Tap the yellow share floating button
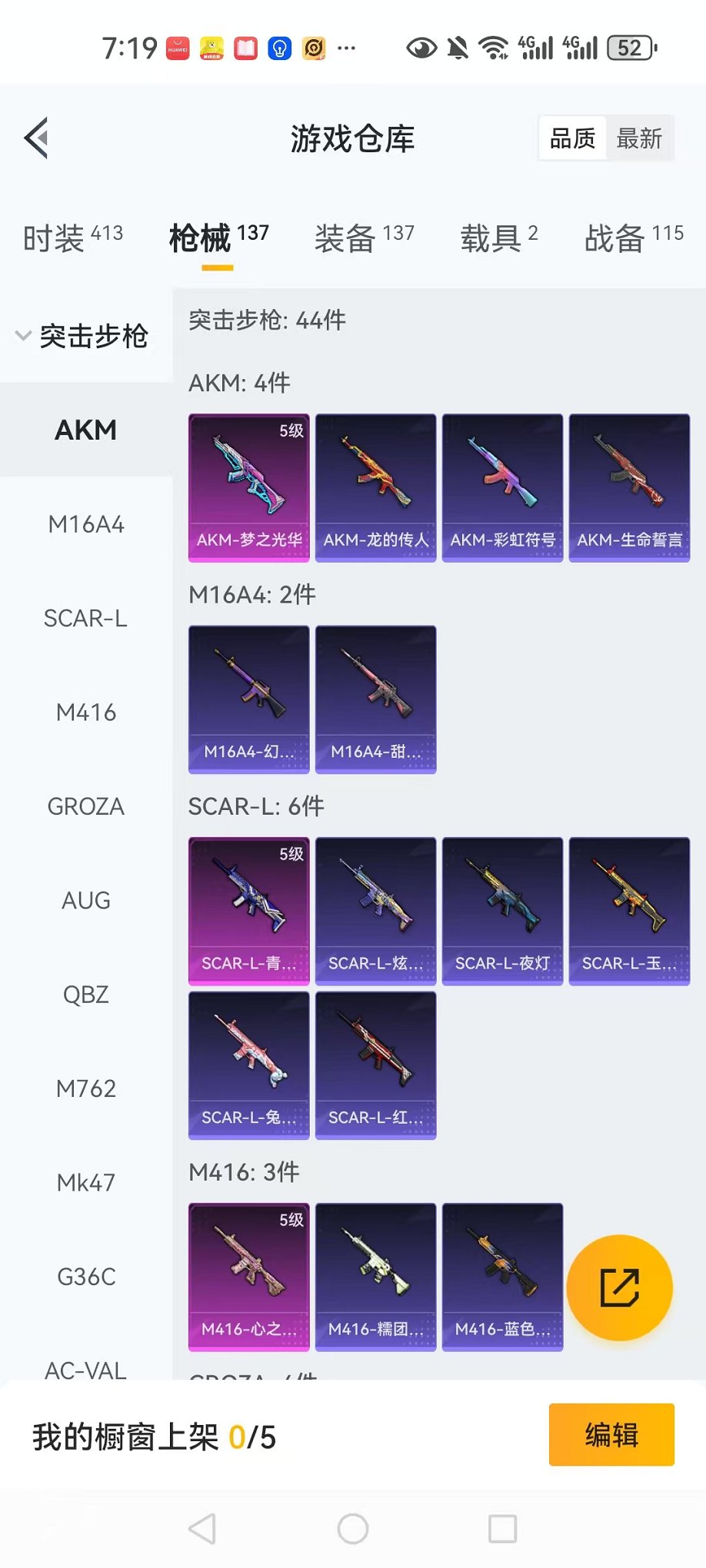706x1568 pixels. tap(619, 1287)
